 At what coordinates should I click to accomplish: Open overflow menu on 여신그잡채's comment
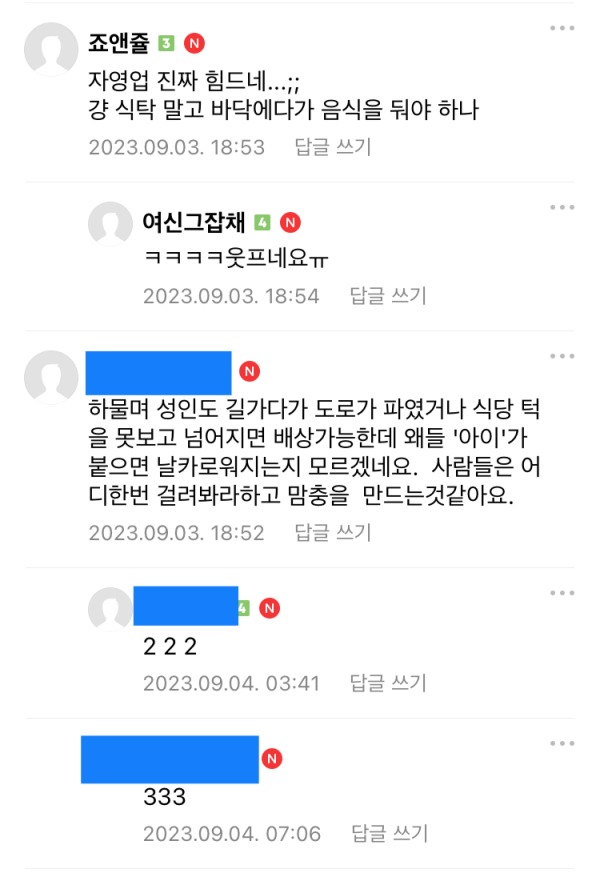point(562,207)
